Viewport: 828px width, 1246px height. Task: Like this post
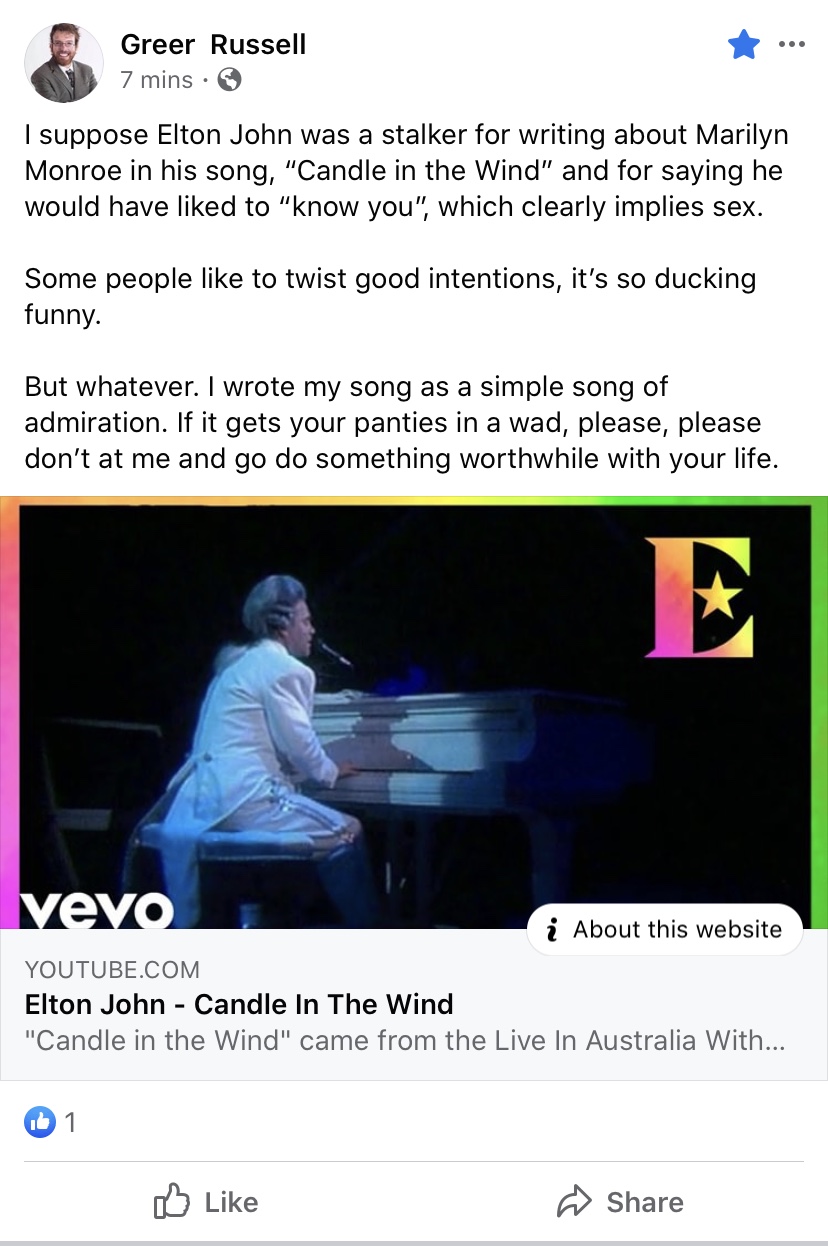(x=206, y=1202)
